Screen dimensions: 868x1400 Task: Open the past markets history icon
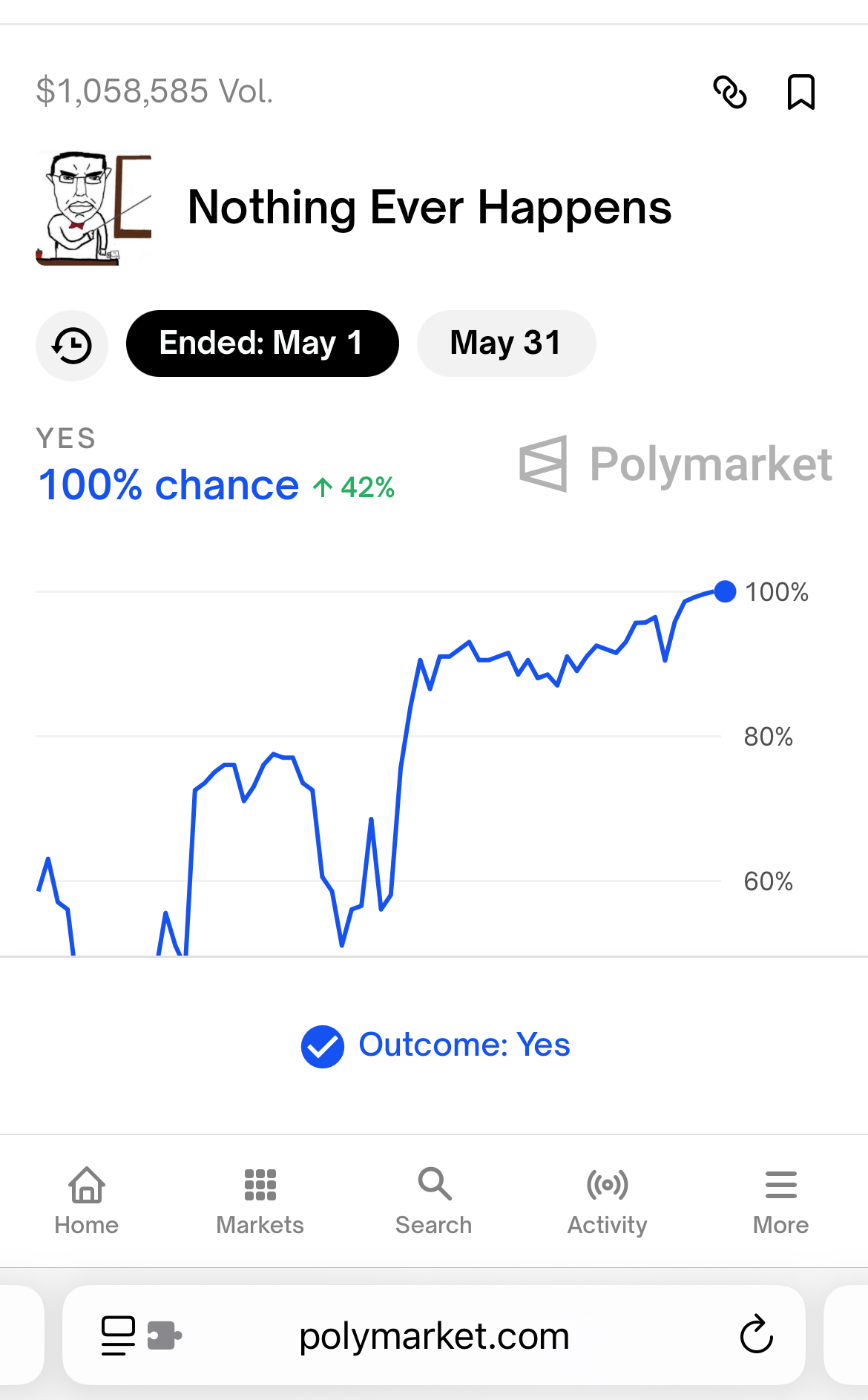pos(72,345)
